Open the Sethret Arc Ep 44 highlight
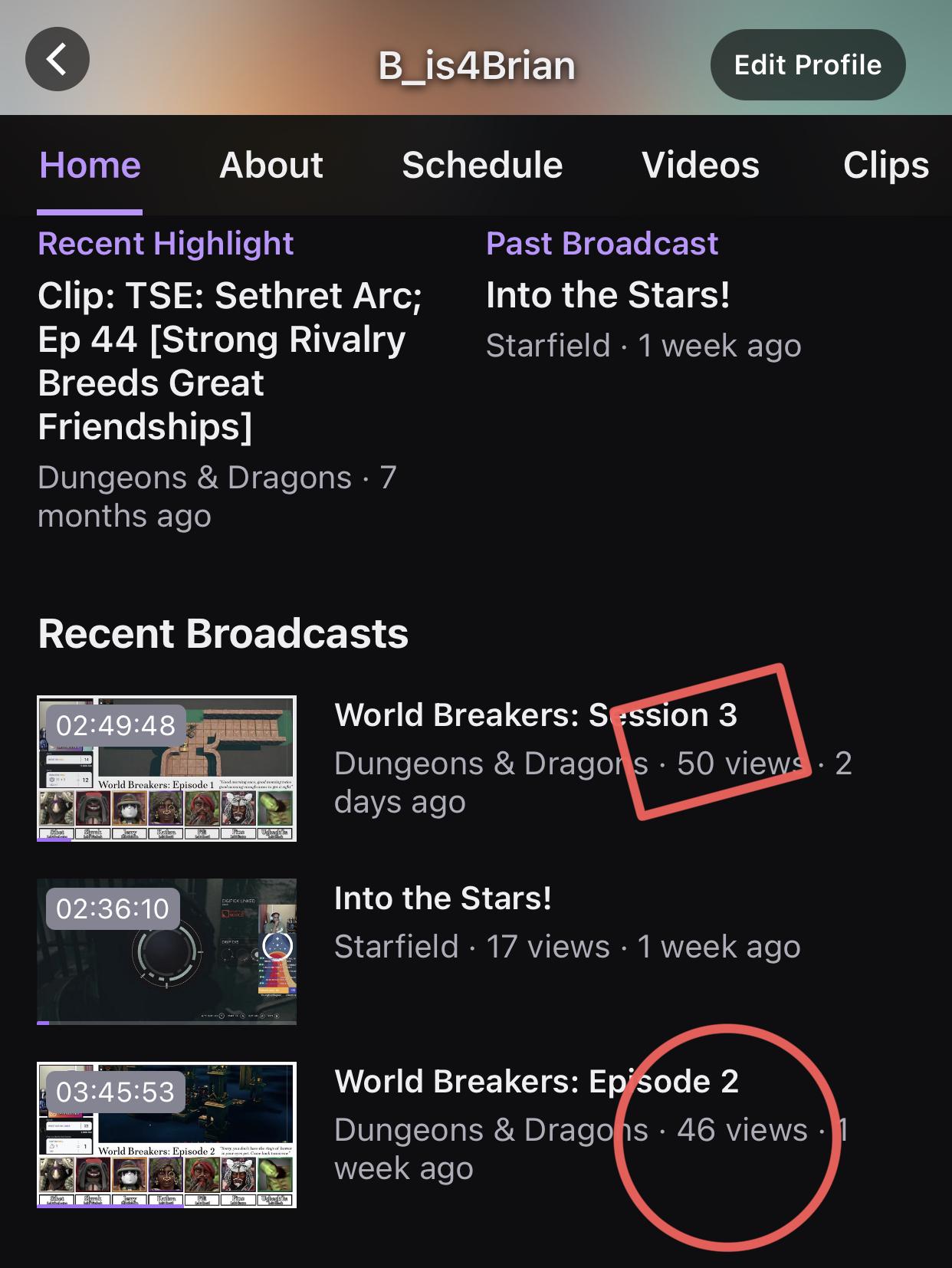This screenshot has height=1268, width=952. coord(230,360)
